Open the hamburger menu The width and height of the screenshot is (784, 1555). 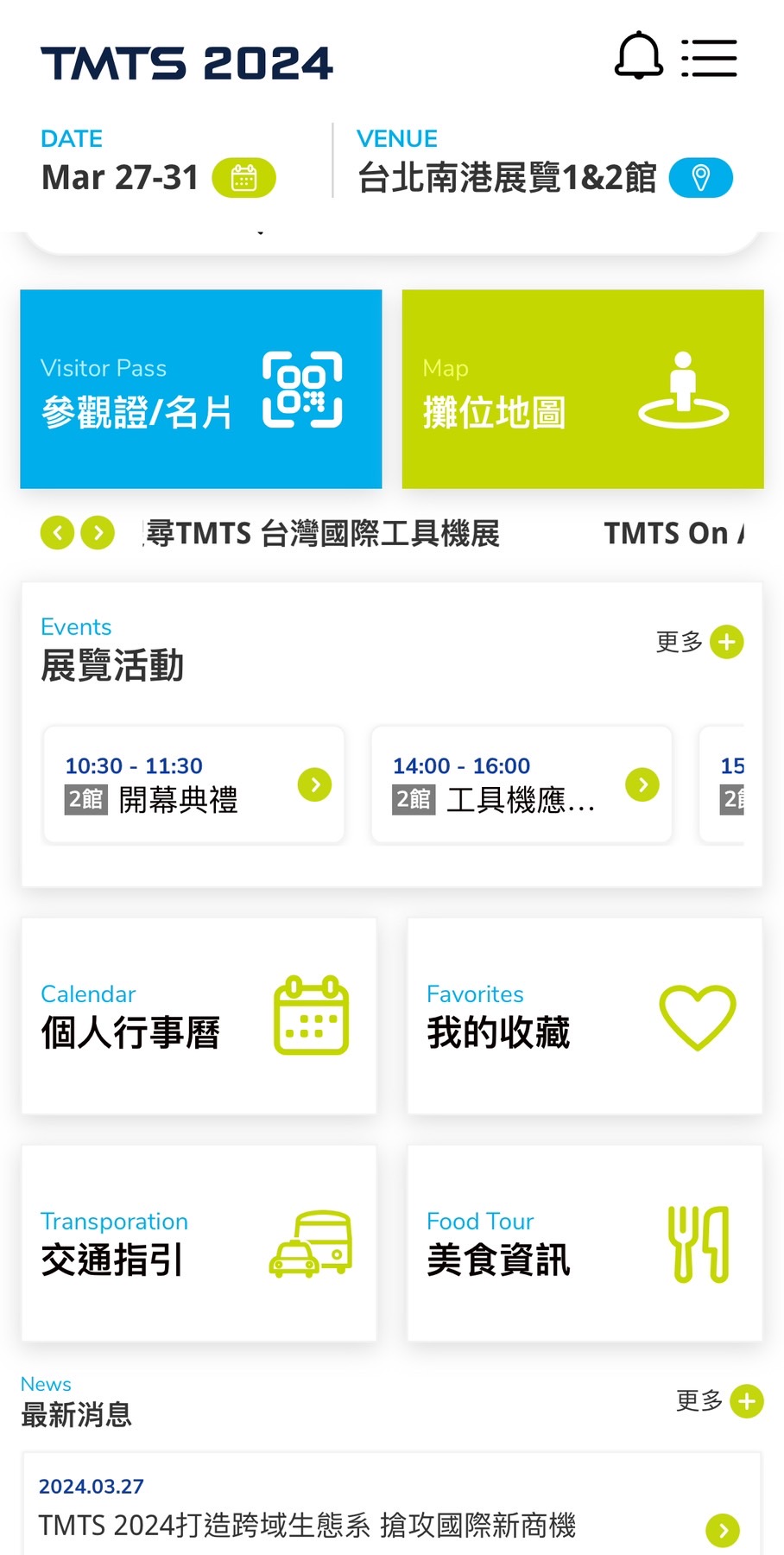tap(709, 58)
